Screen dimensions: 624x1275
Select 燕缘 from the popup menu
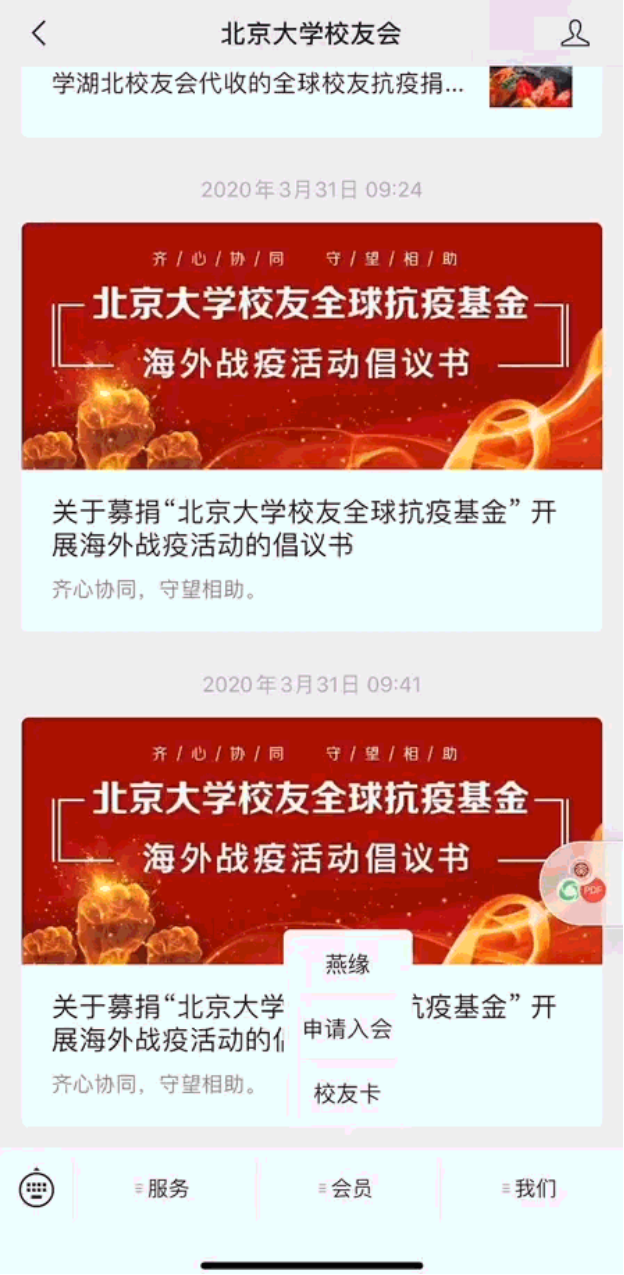[347, 964]
